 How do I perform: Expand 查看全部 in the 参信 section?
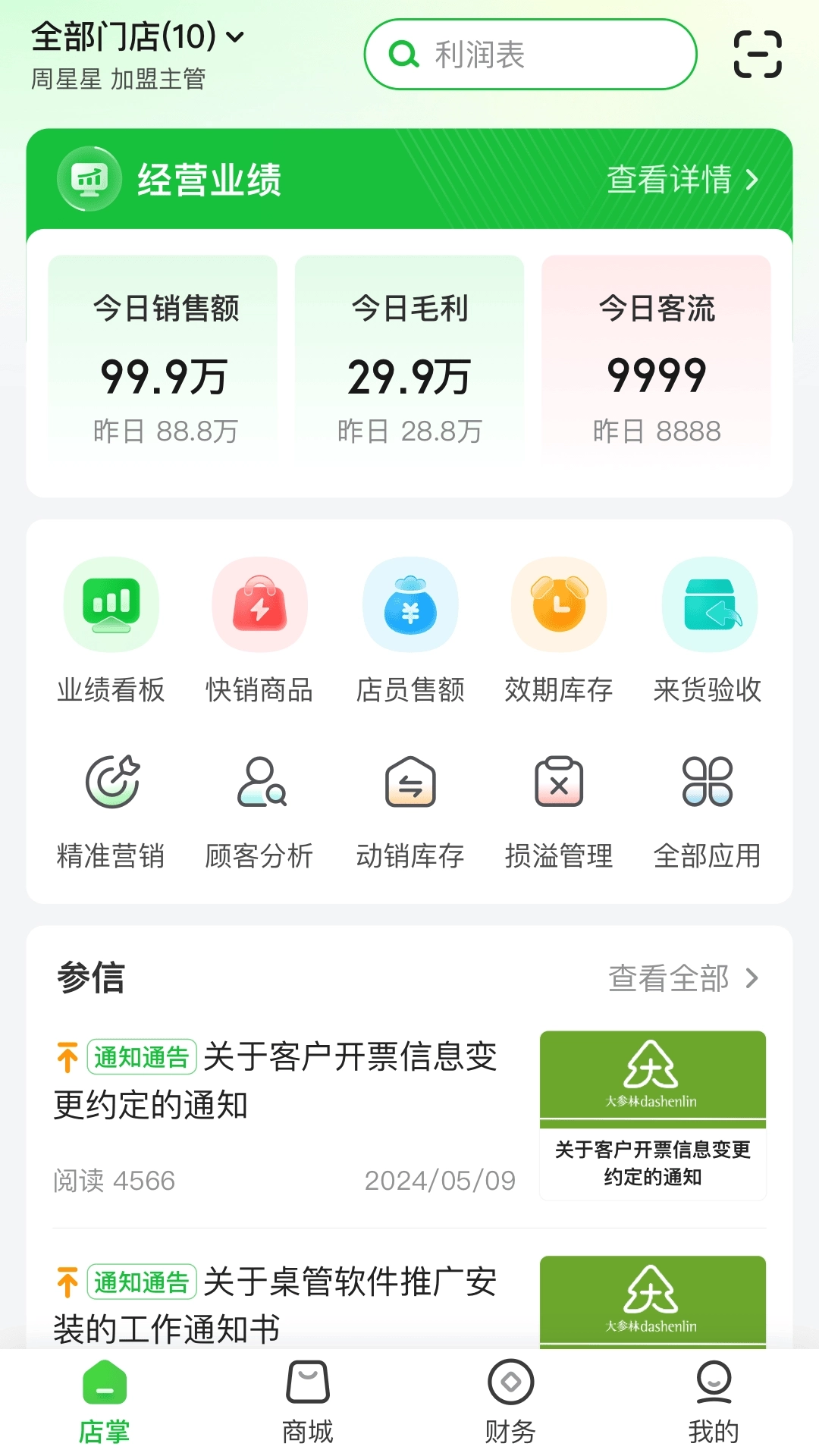(681, 979)
